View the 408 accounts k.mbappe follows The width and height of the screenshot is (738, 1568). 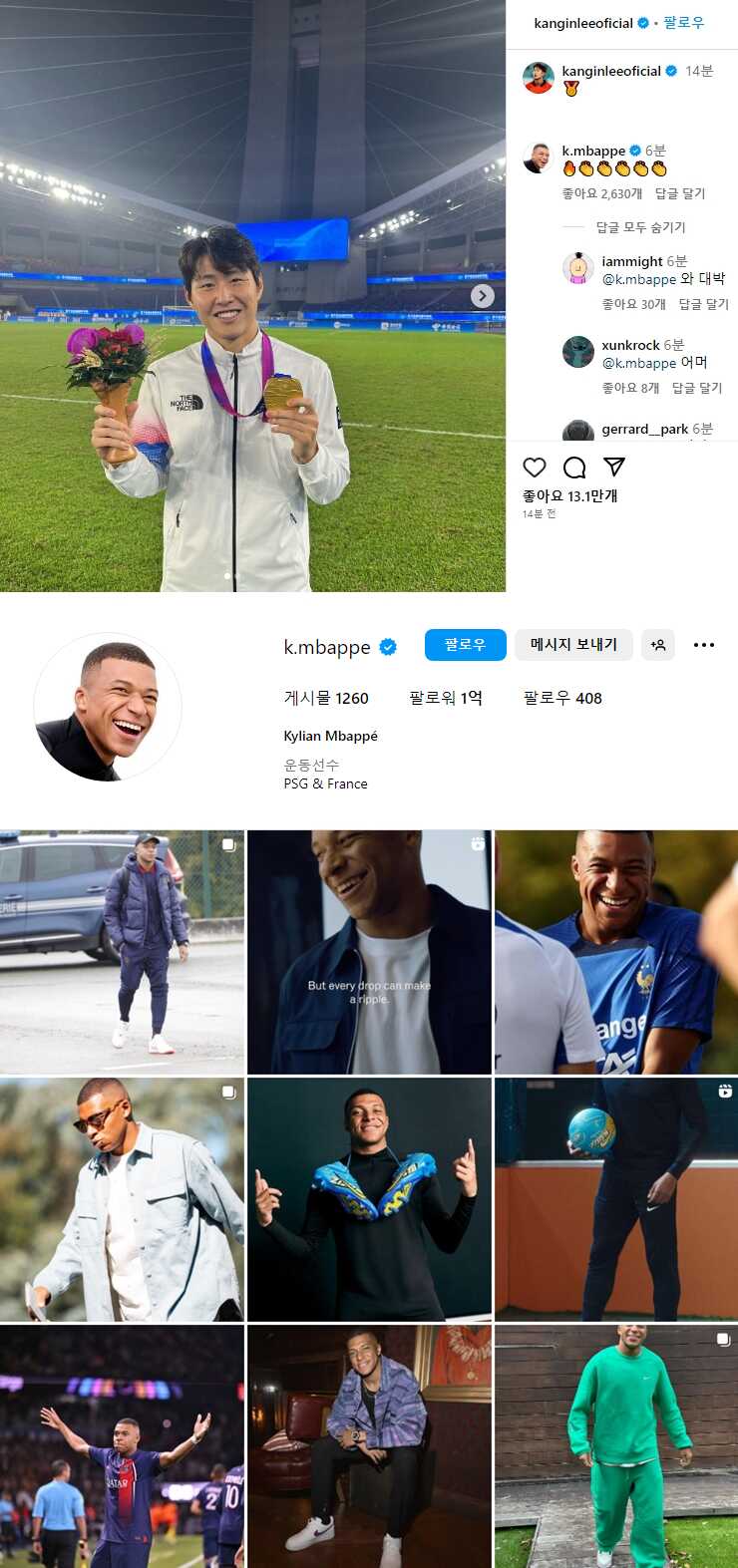coord(562,698)
